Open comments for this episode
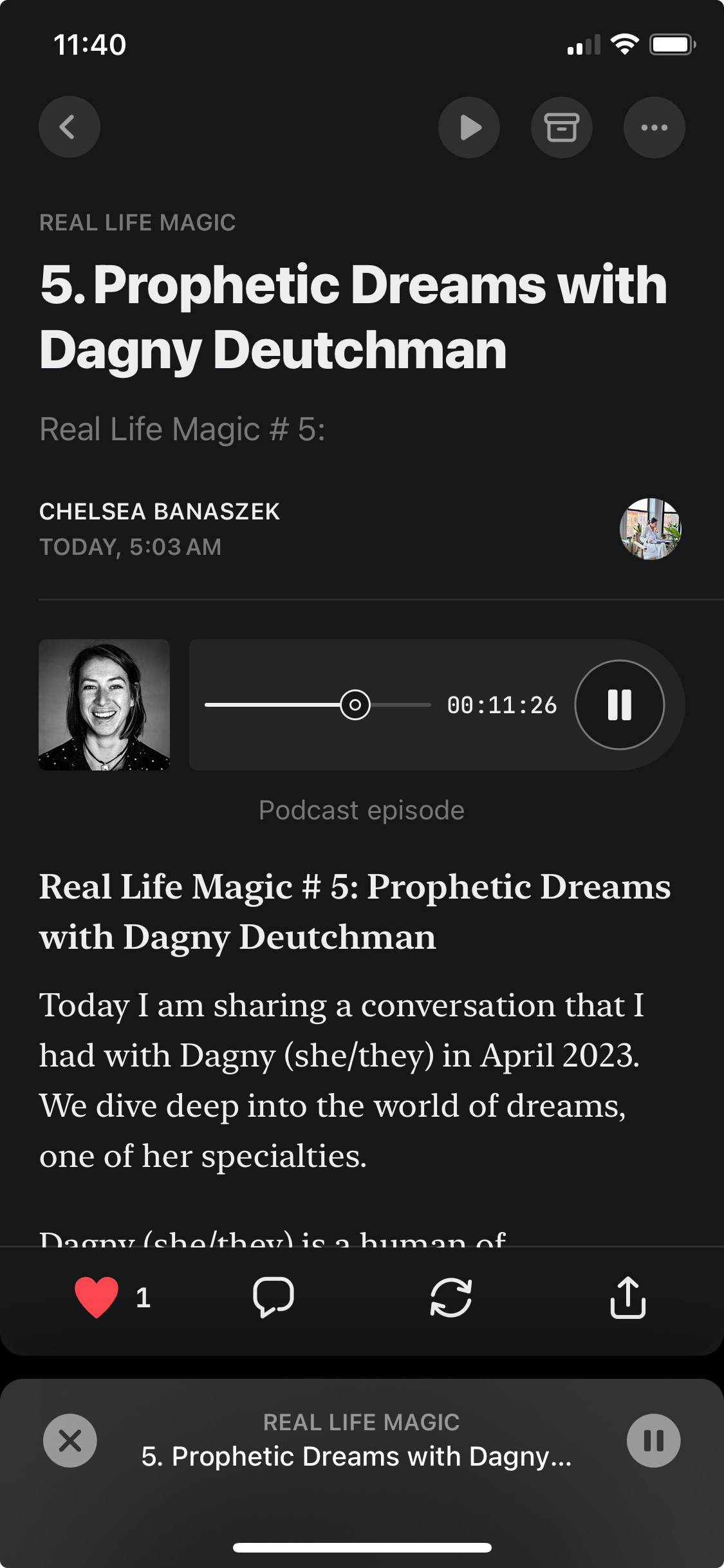This screenshot has height=1568, width=724. point(274,1297)
